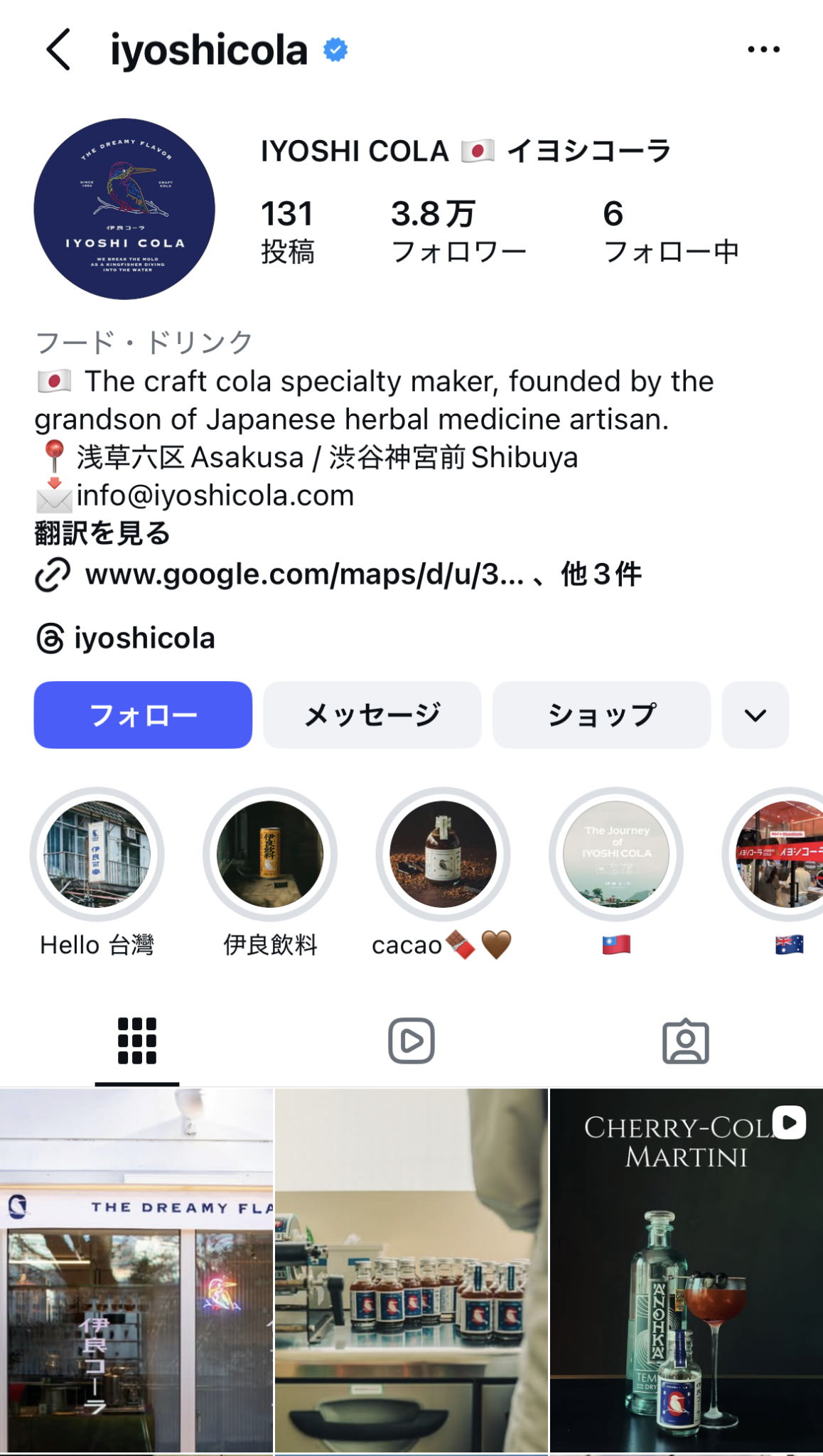Open the Australia flag story highlight

782,855
